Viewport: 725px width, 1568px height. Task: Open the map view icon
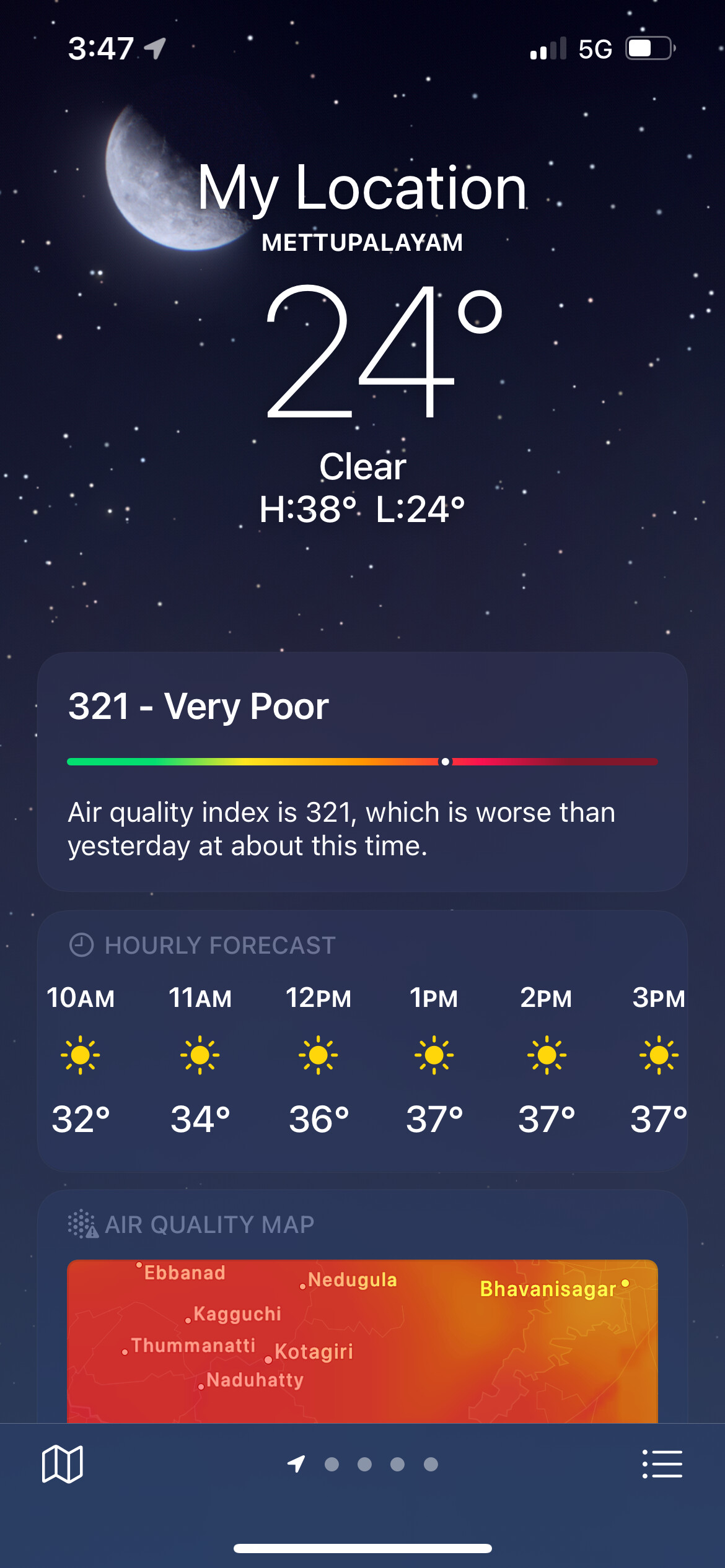pos(62,1464)
